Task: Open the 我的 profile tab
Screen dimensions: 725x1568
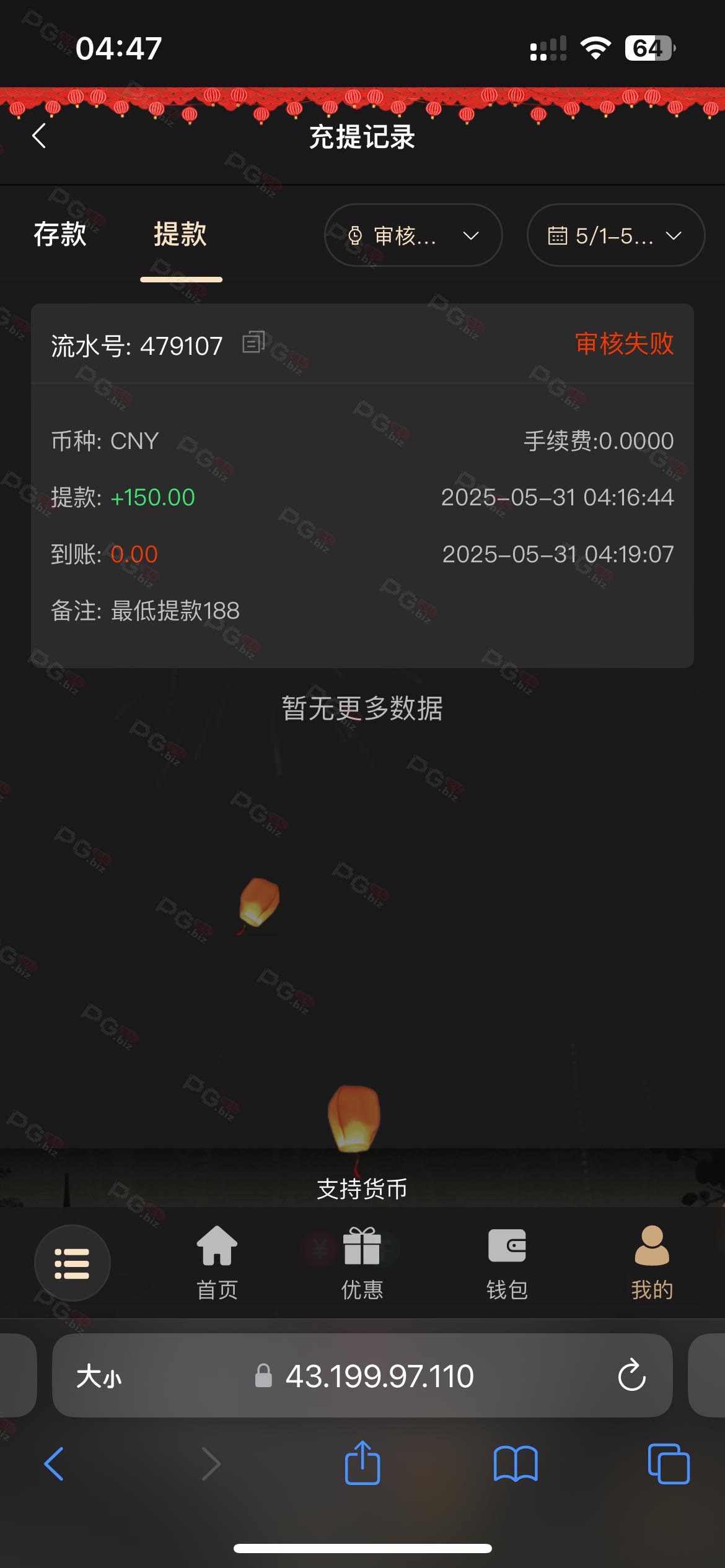Action: [652, 1263]
